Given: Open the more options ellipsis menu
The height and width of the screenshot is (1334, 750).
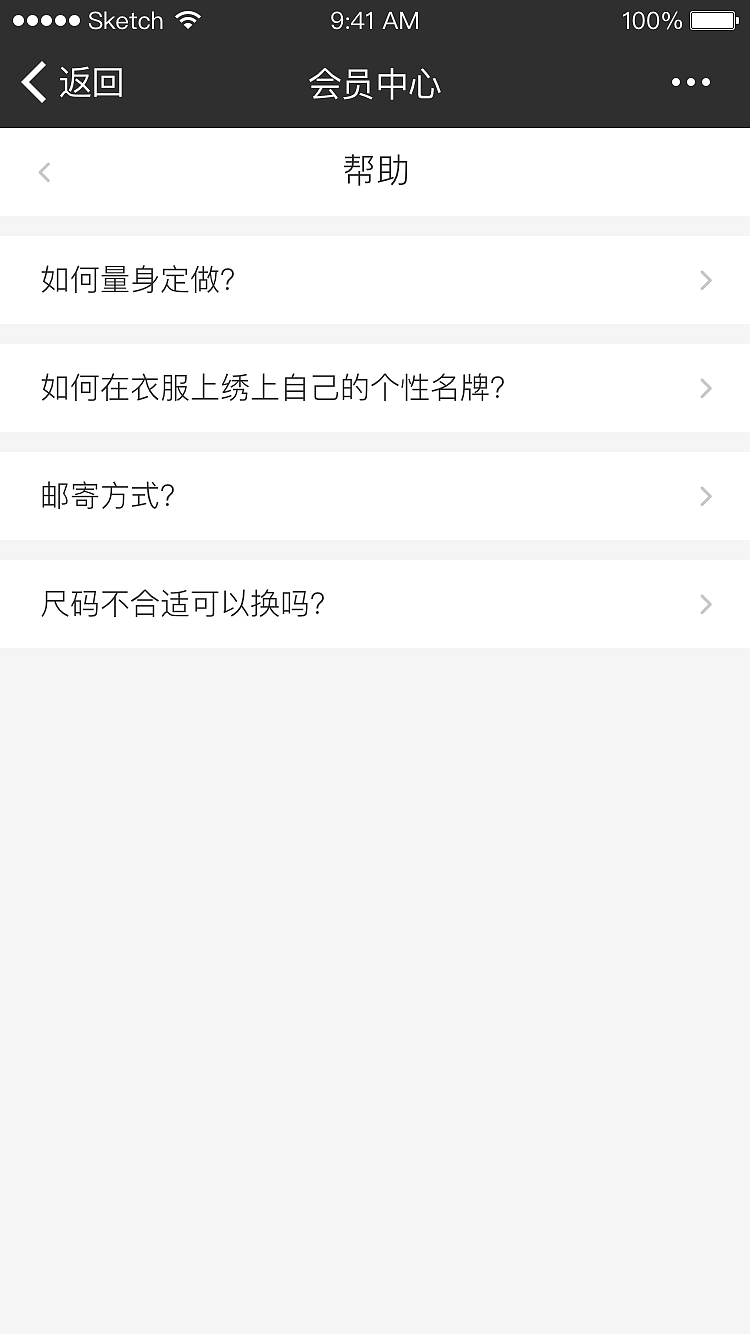Looking at the screenshot, I should tap(690, 83).
